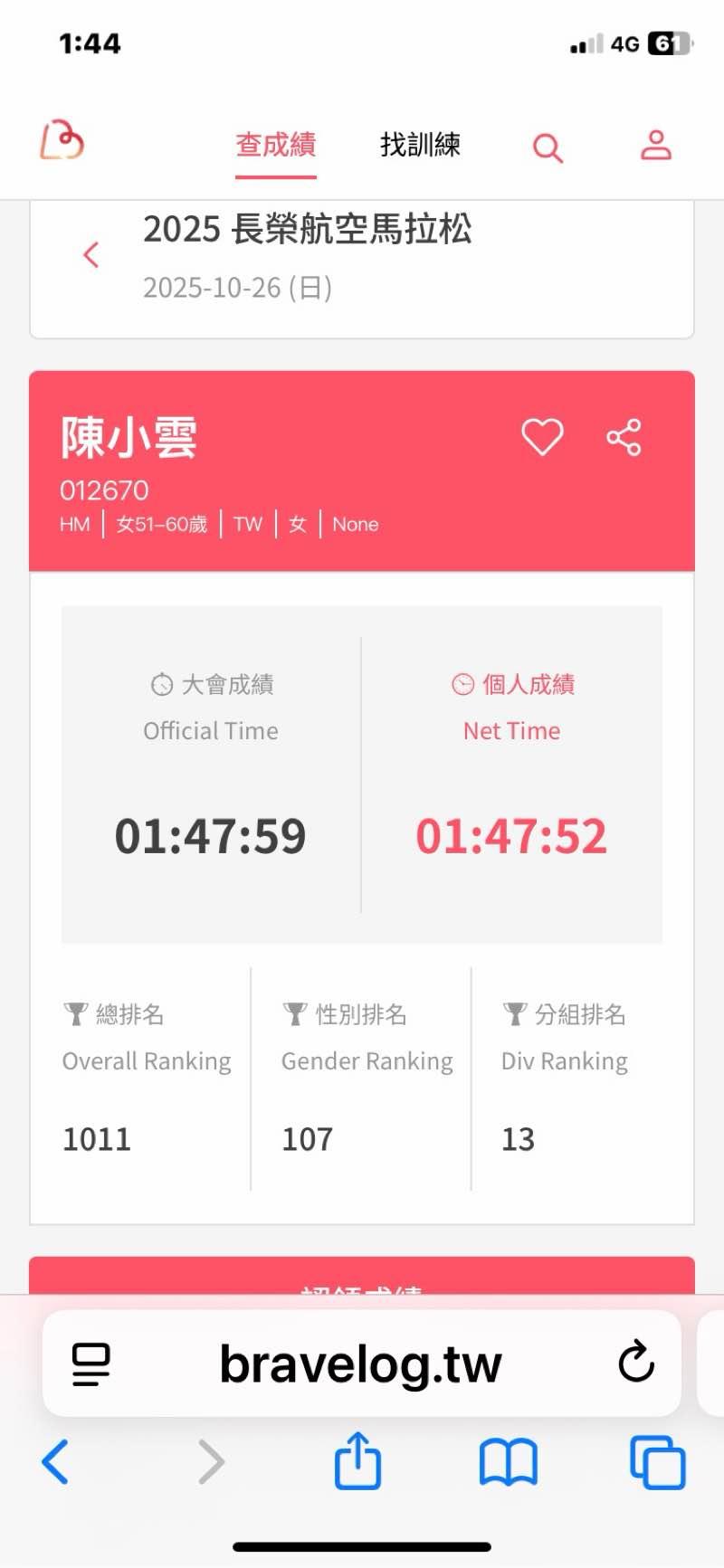Go back in Safari browser
Viewport: 724px width, 1568px height.
click(x=55, y=1461)
